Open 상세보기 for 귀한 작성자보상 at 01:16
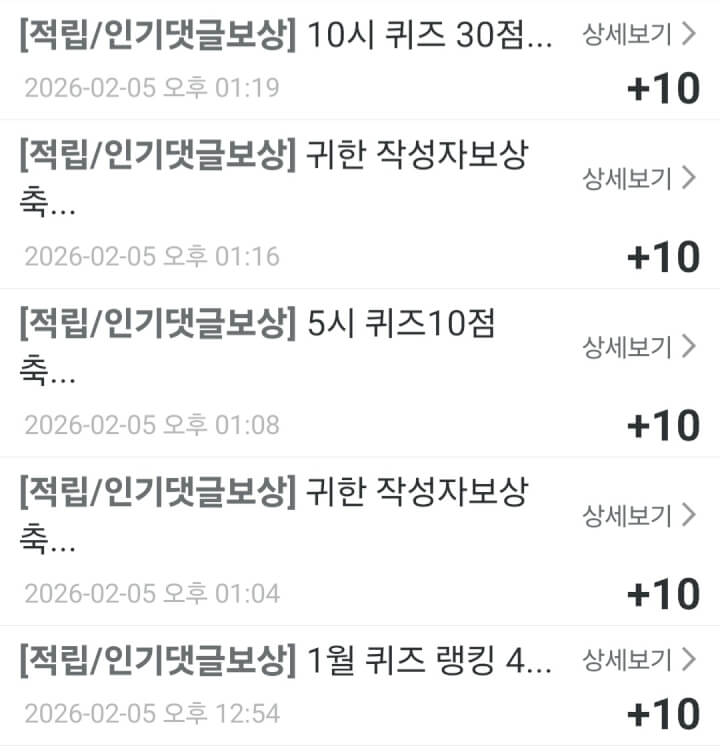The image size is (720, 756). click(638, 179)
